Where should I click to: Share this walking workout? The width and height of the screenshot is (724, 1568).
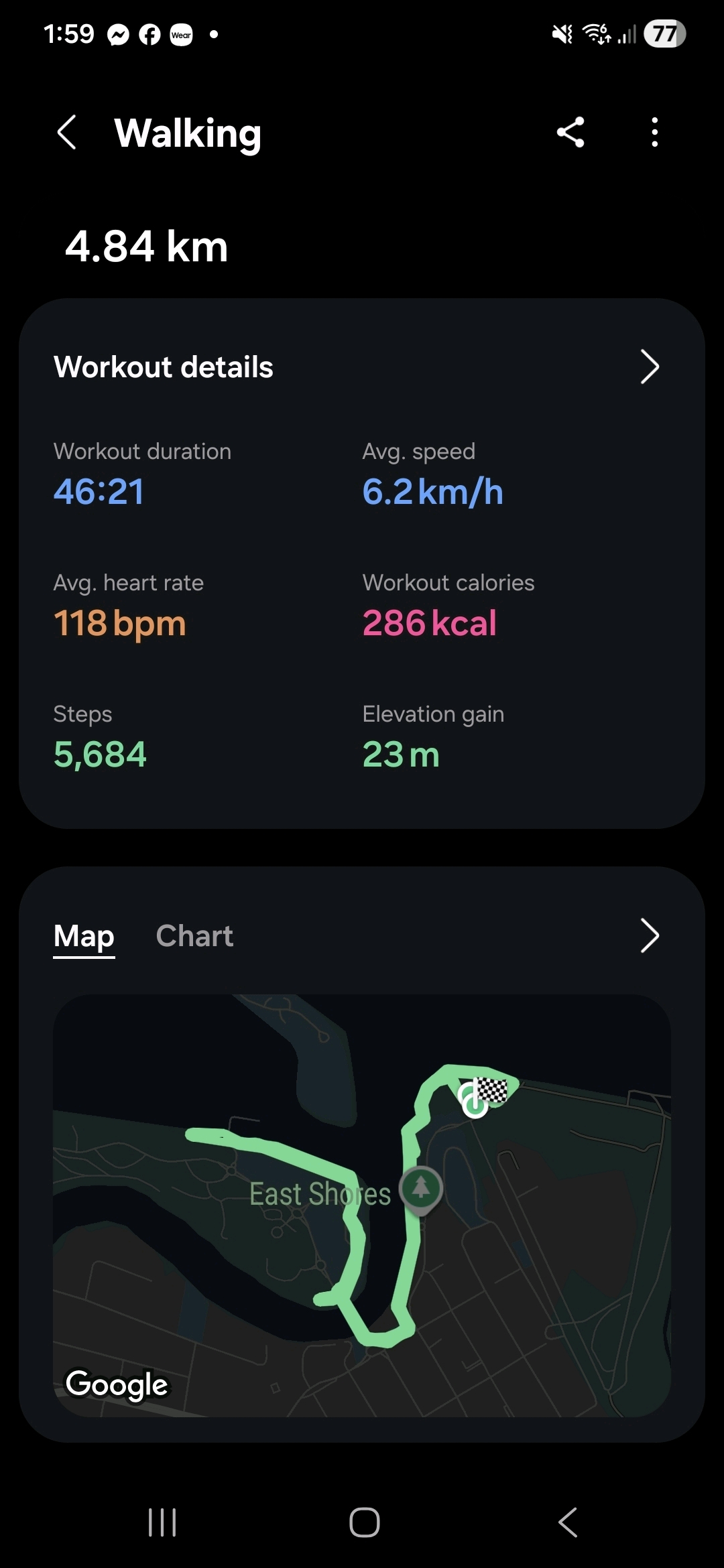[x=570, y=132]
